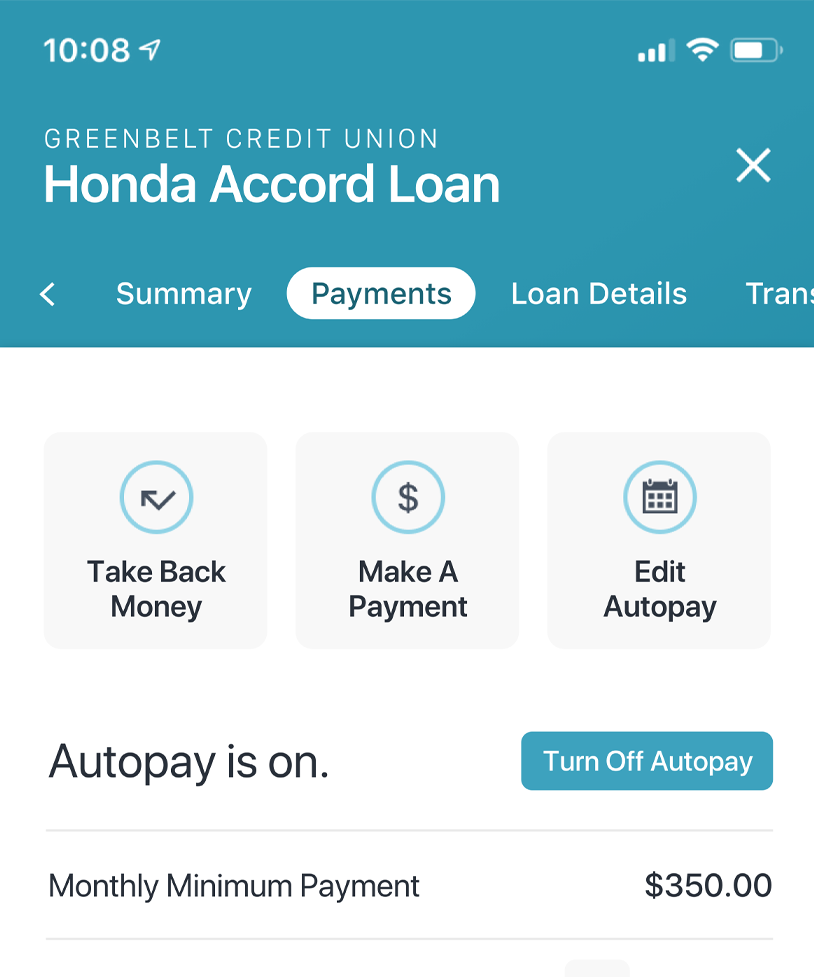
Task: Open Edit Autopay settings
Action: tap(659, 541)
